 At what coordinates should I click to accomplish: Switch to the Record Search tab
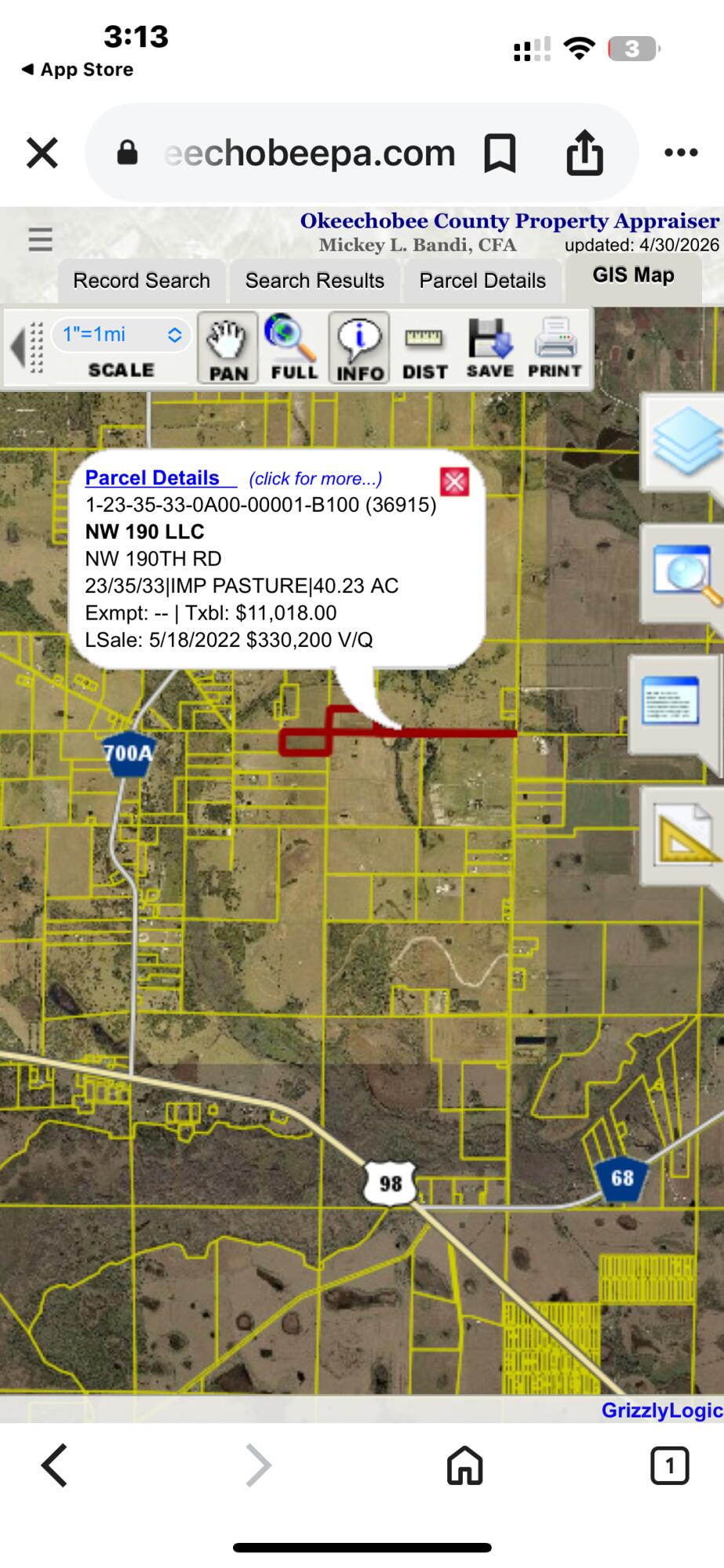pos(141,281)
